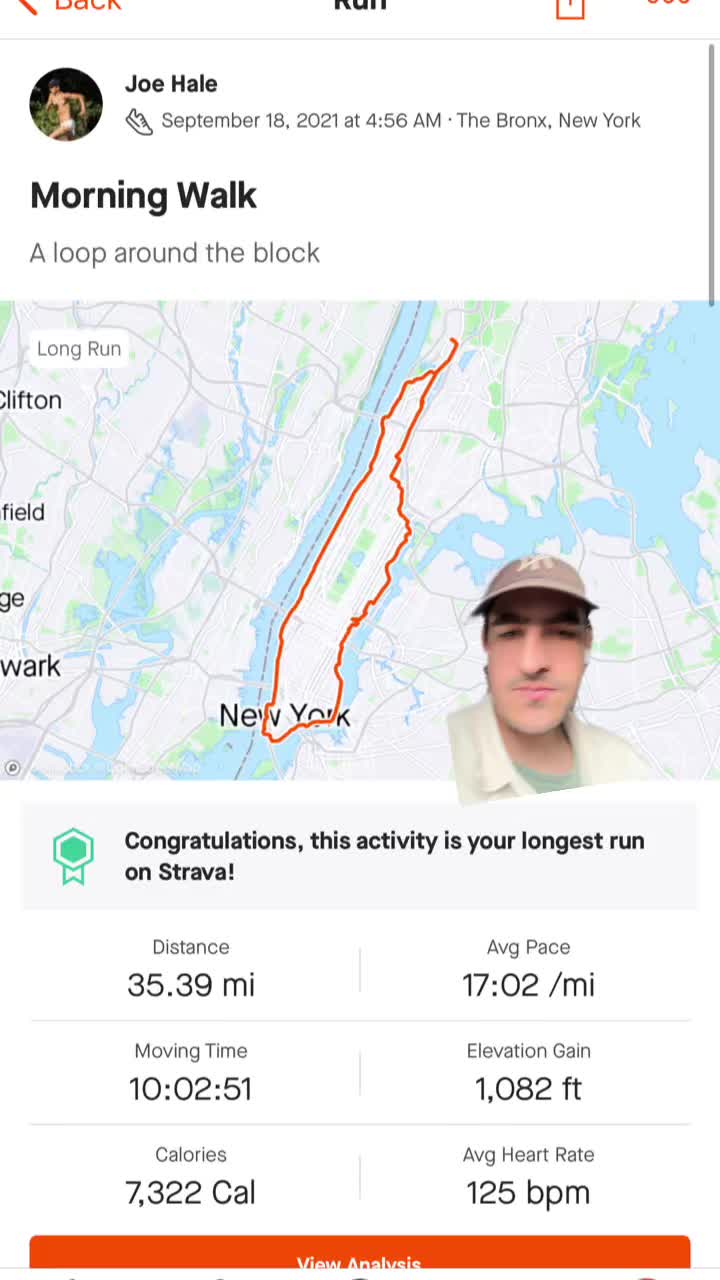Open the route map
This screenshot has width=720, height=1280.
[360, 540]
